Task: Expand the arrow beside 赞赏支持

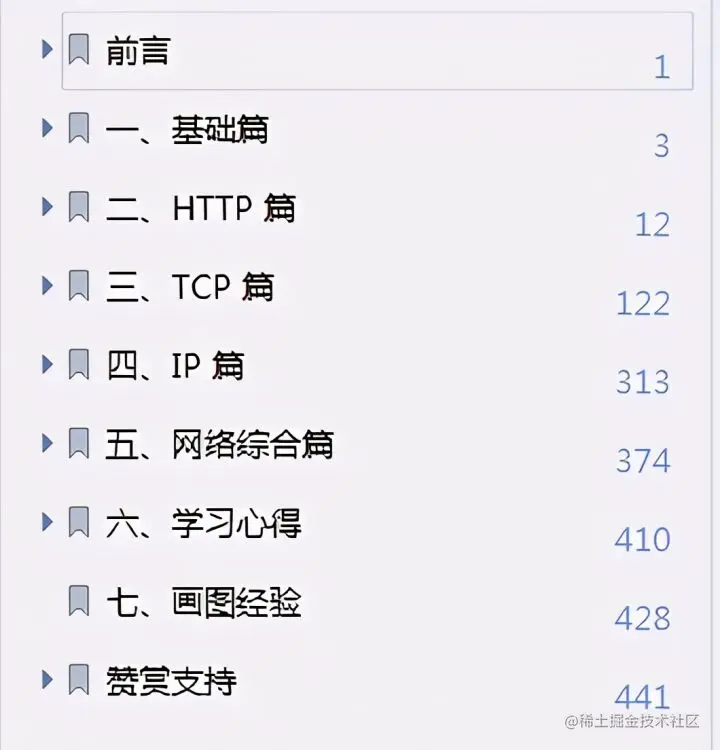Action: (47, 679)
